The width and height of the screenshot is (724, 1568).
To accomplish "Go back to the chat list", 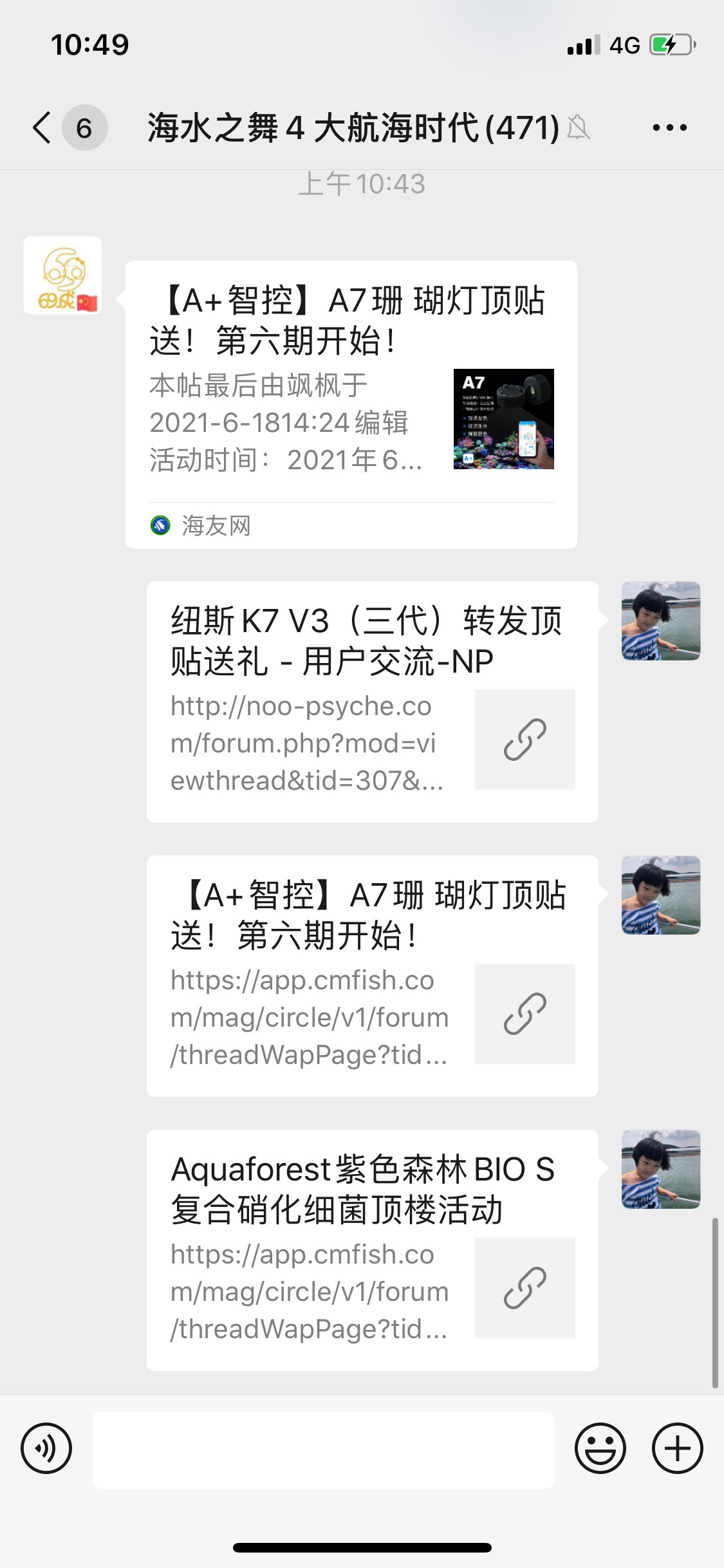I will pos(42,127).
